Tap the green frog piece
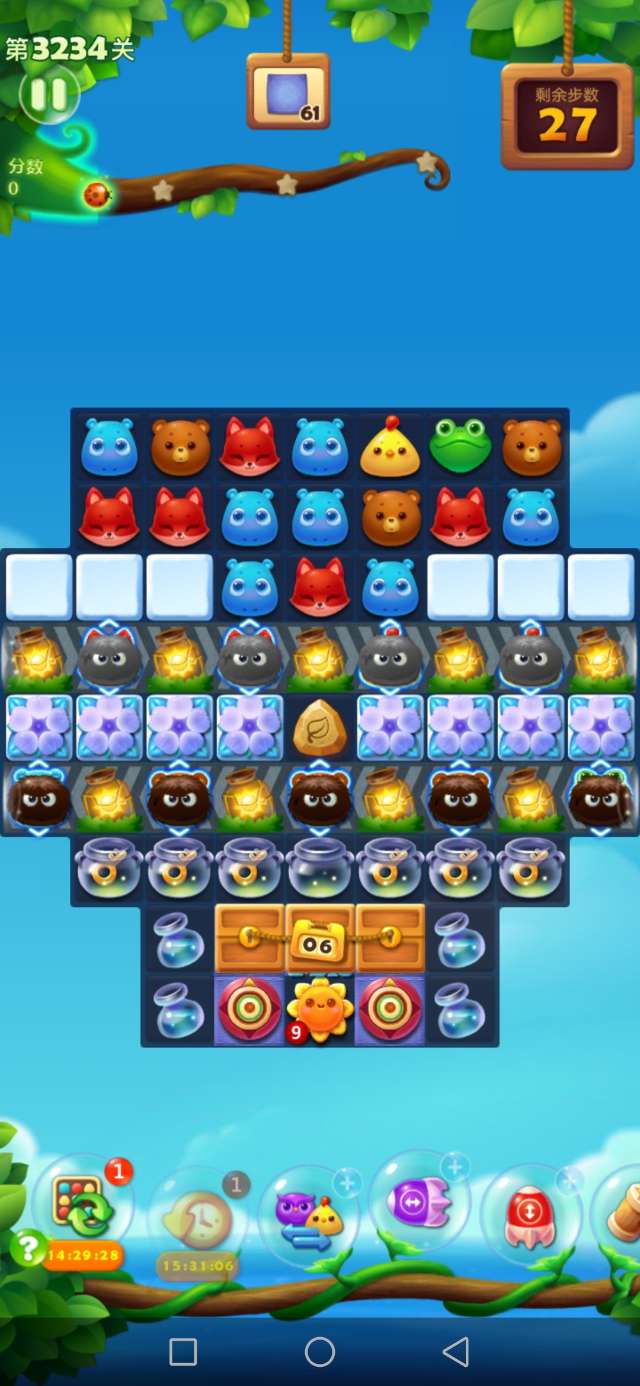The height and width of the screenshot is (1386, 640). coord(460,446)
